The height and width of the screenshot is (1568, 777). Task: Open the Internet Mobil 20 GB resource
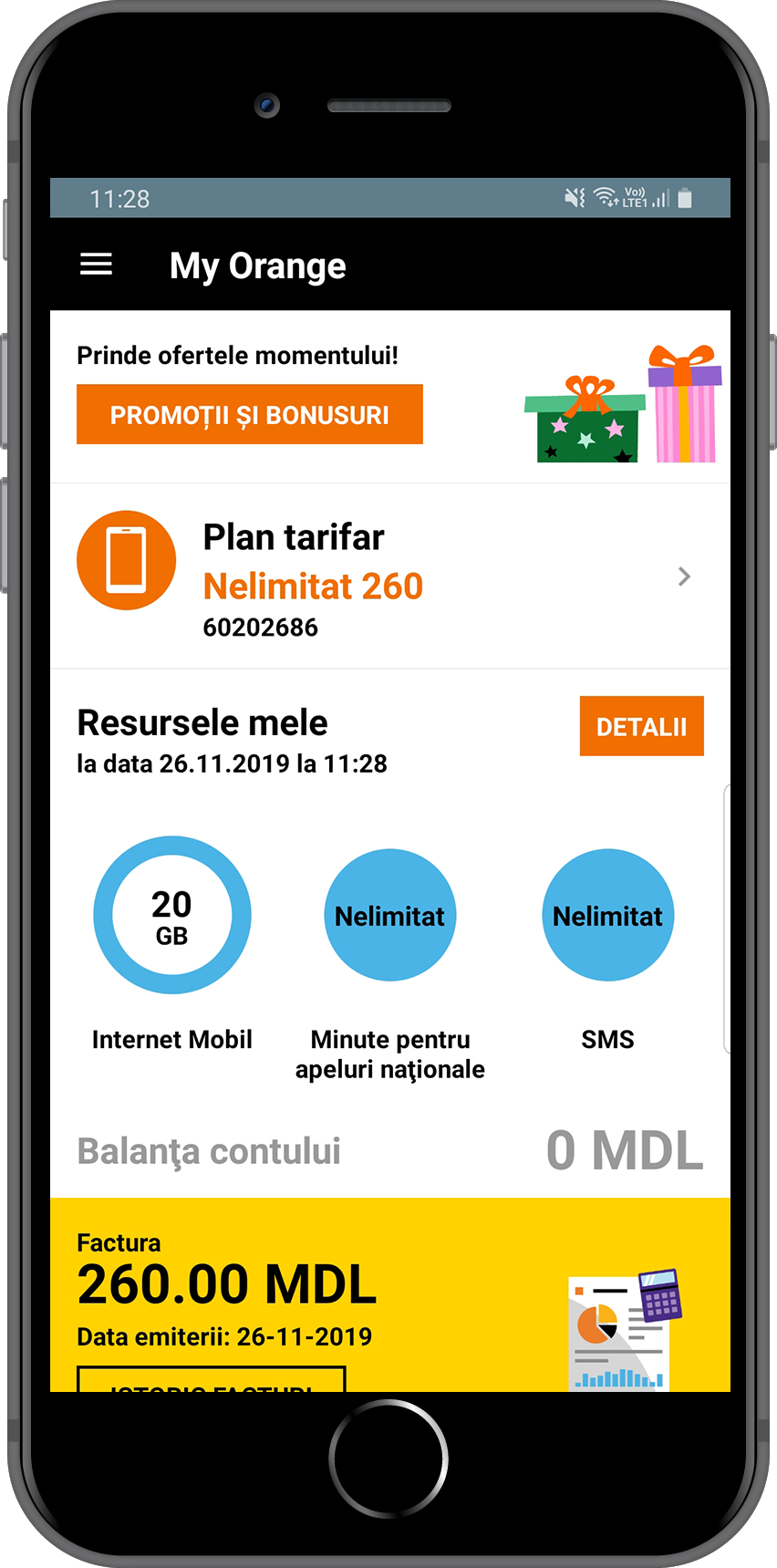[x=172, y=916]
